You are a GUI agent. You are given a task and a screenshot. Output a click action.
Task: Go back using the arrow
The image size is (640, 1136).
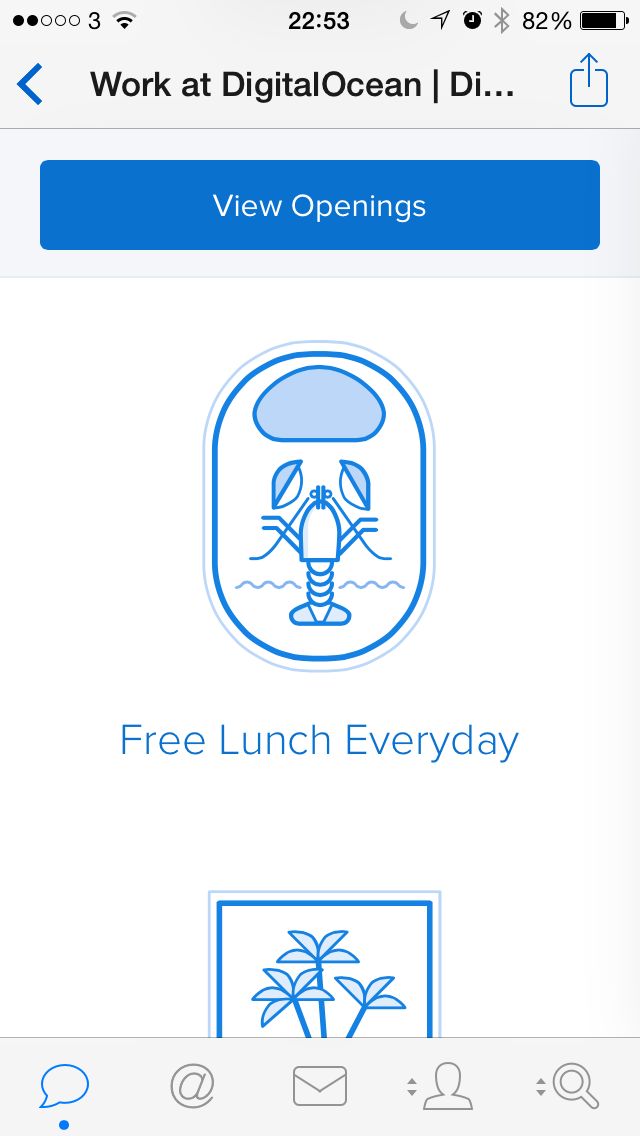point(31,84)
